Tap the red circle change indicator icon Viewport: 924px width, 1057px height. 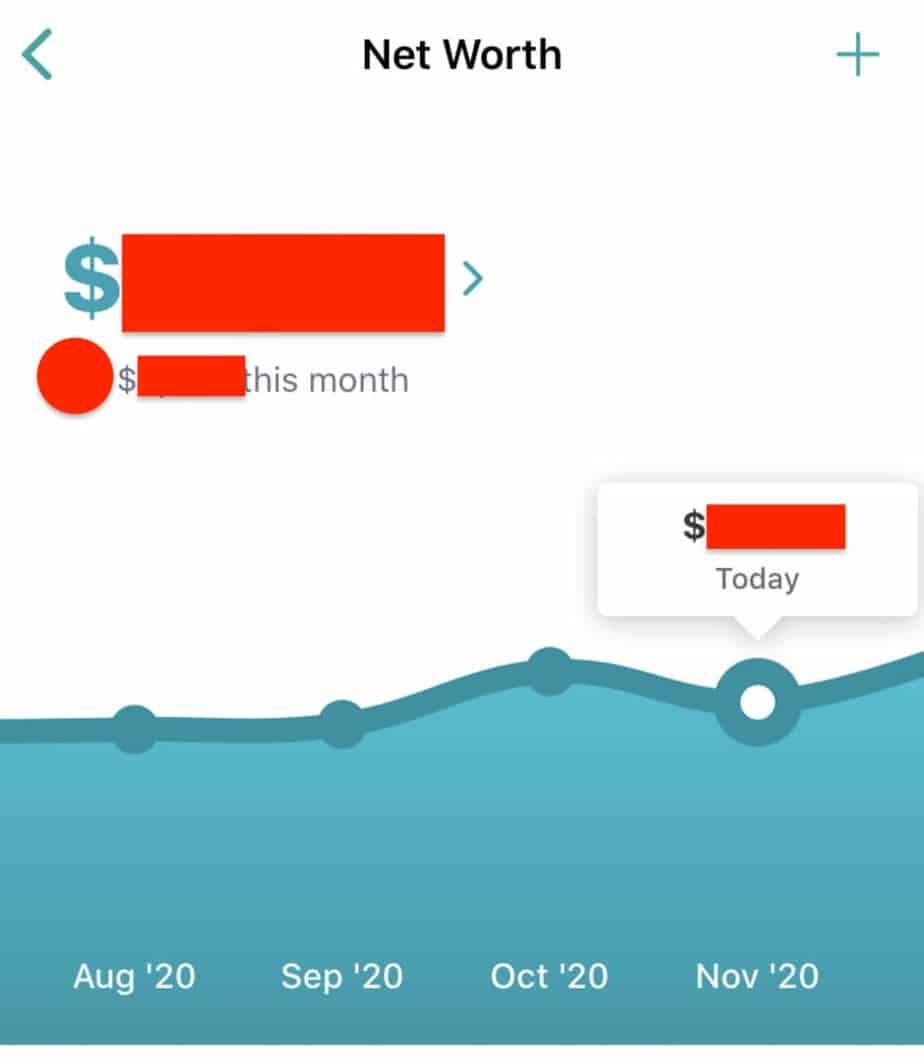tap(74, 377)
